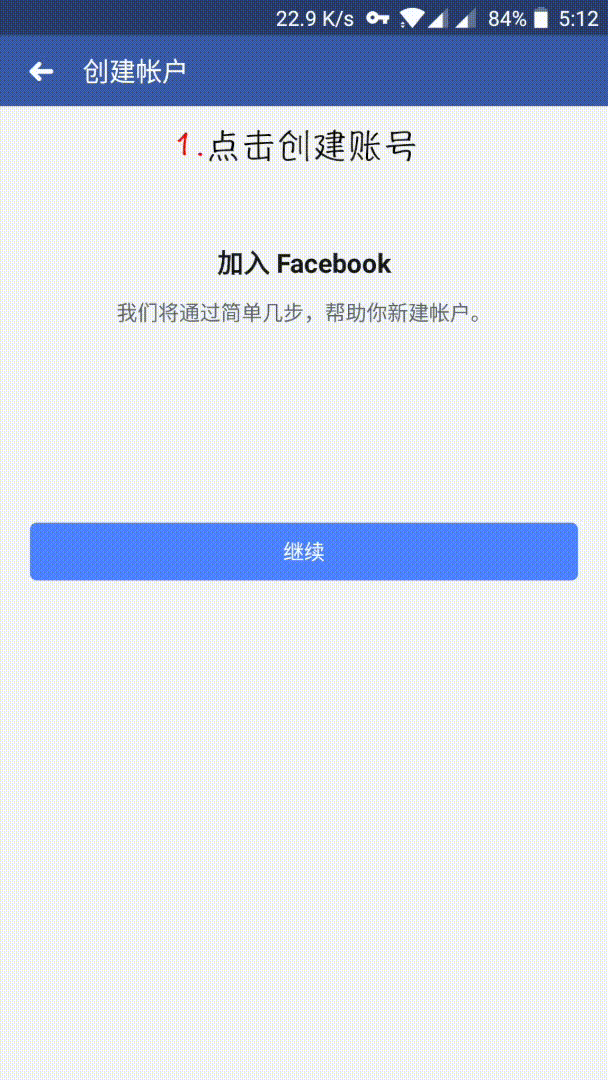Tap the 继续 button to continue

(x=304, y=551)
